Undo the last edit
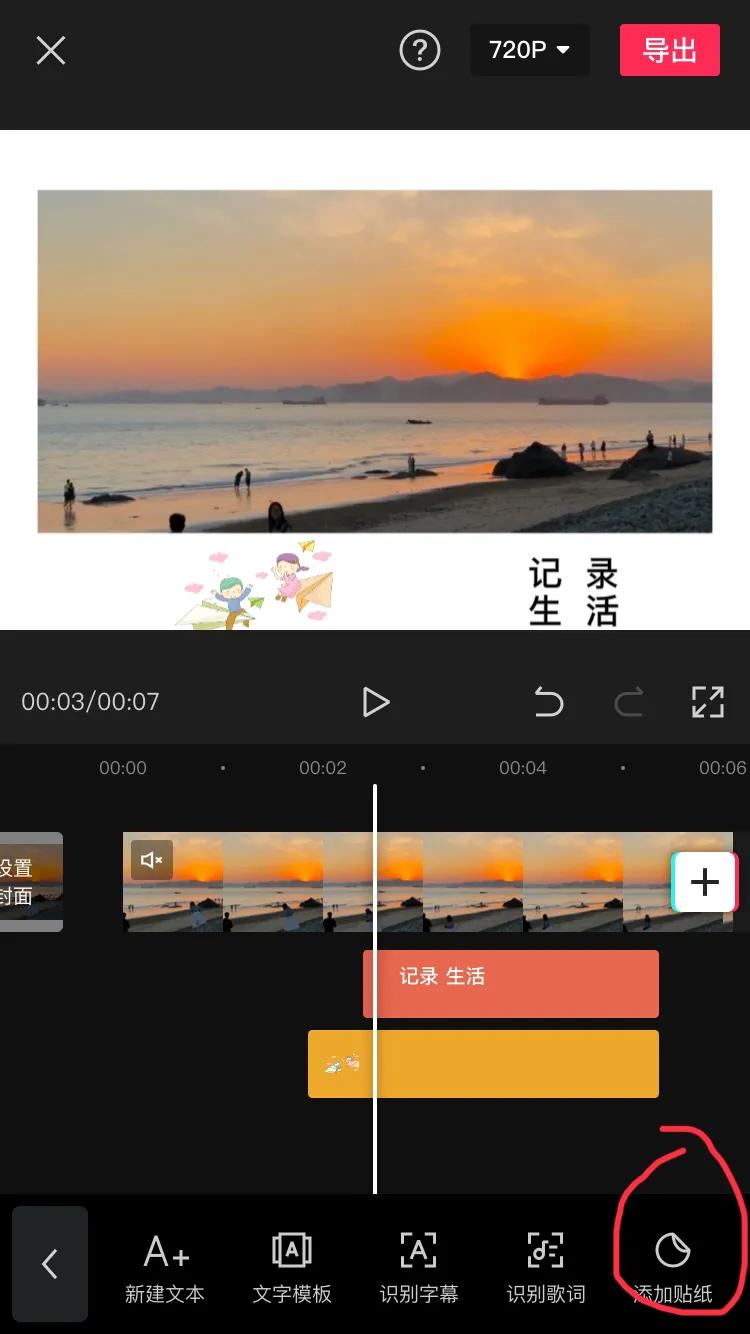 pyautogui.click(x=549, y=702)
